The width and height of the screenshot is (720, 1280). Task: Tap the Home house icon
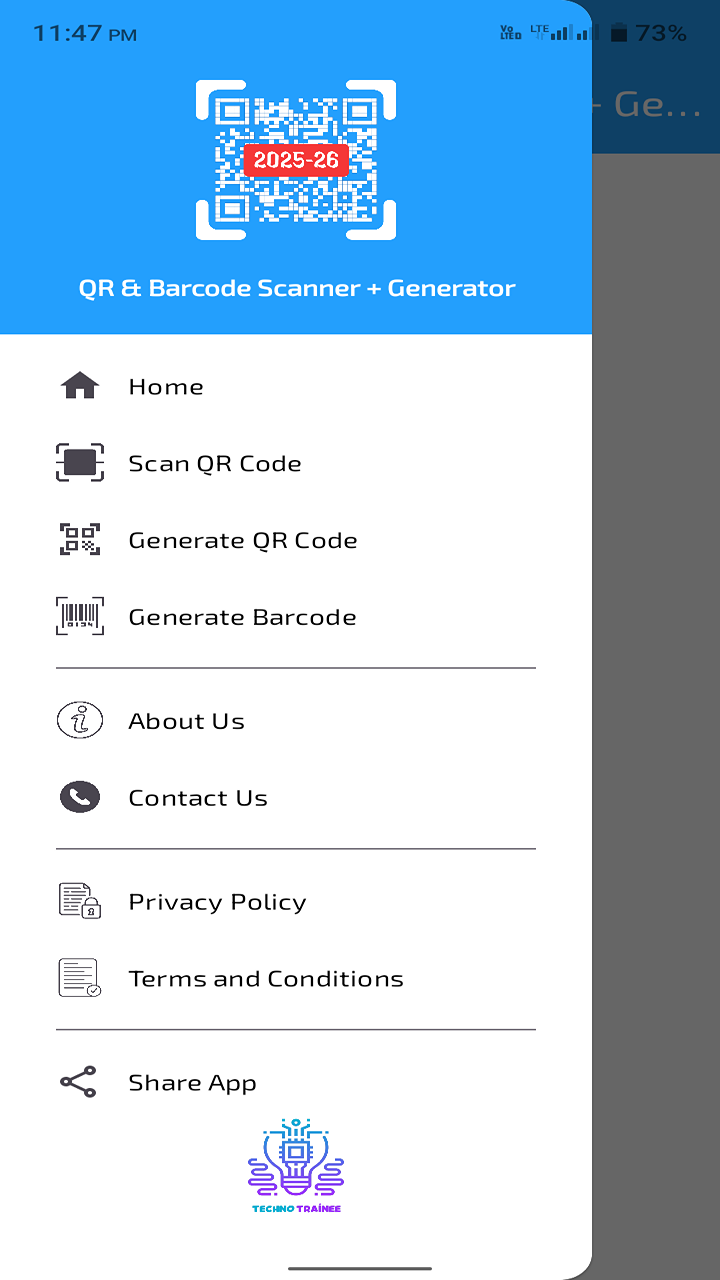pos(79,384)
